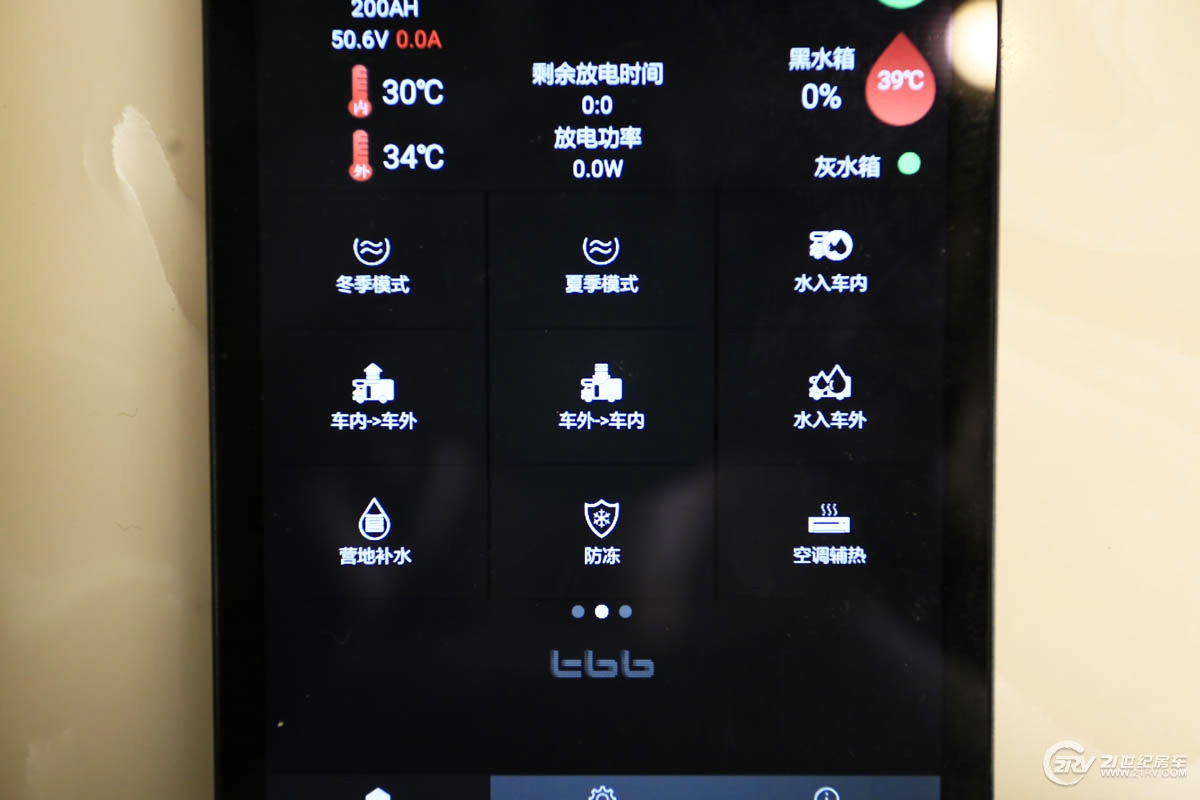
Task: Activate summer mode (夏季模式)
Action: pyautogui.click(x=601, y=264)
